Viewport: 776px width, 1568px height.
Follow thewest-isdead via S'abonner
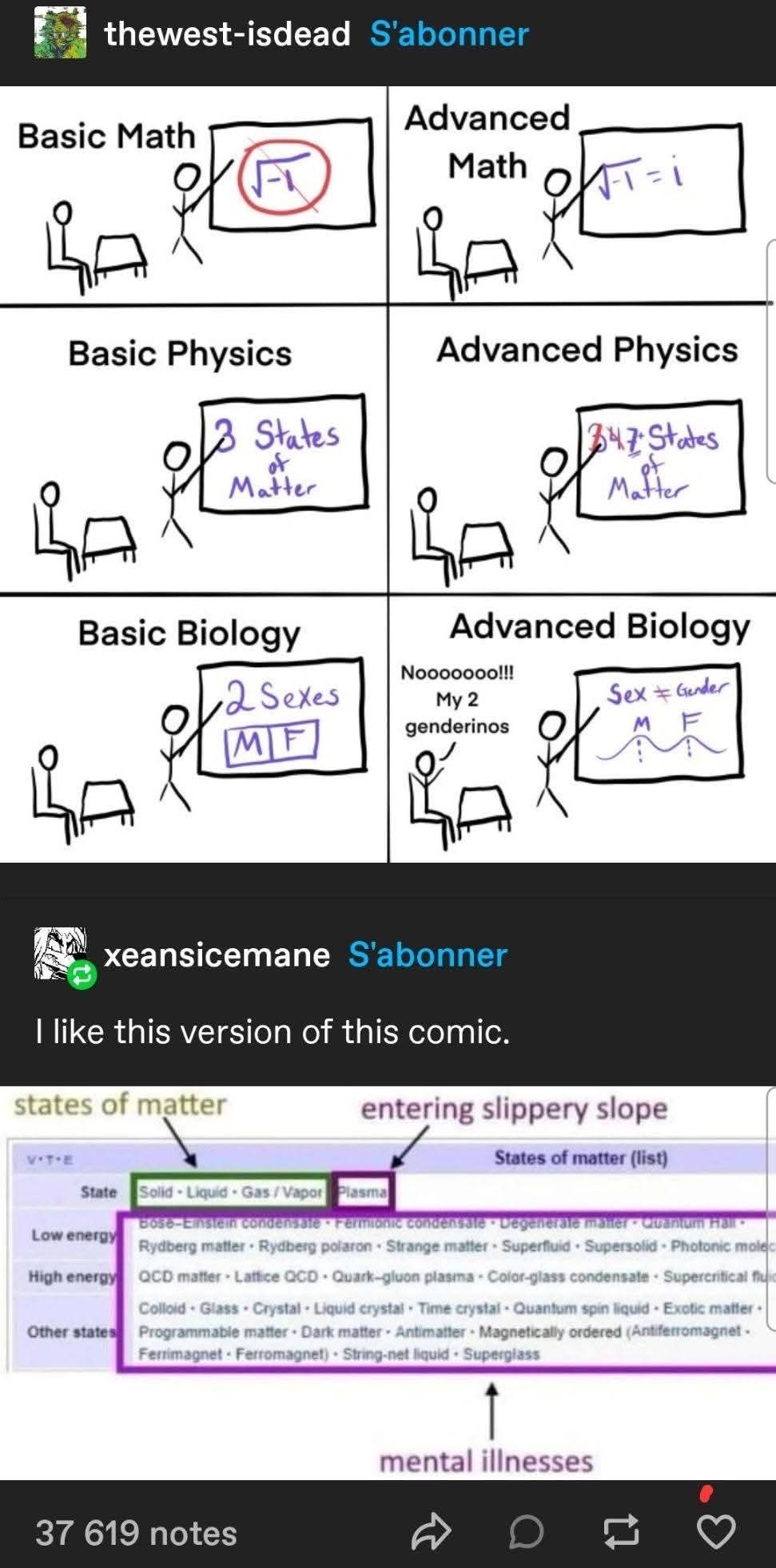[449, 34]
